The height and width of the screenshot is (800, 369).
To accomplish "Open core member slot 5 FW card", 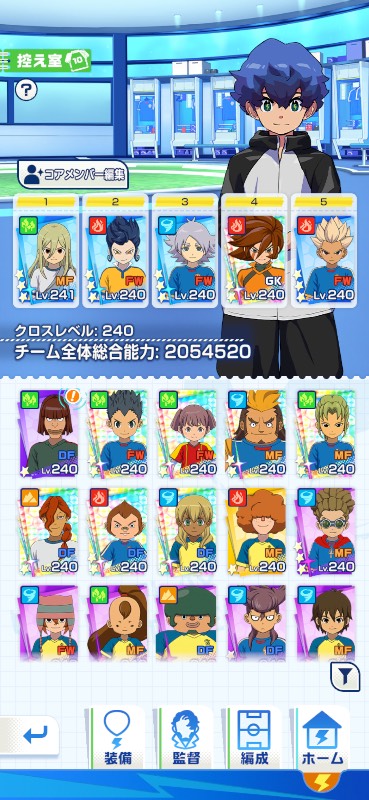I will coord(324,251).
